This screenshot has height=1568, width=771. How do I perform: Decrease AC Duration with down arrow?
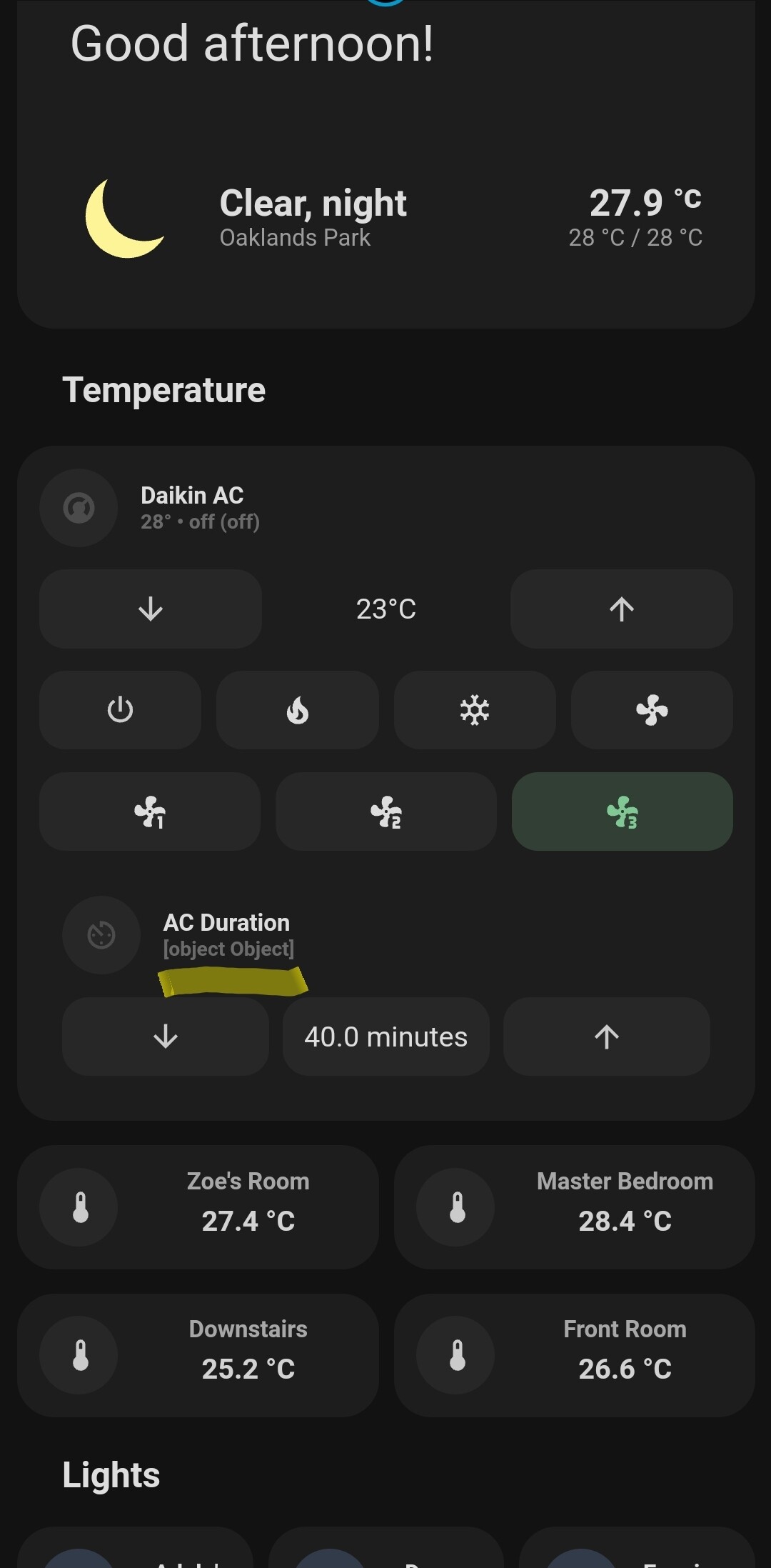pos(165,1037)
